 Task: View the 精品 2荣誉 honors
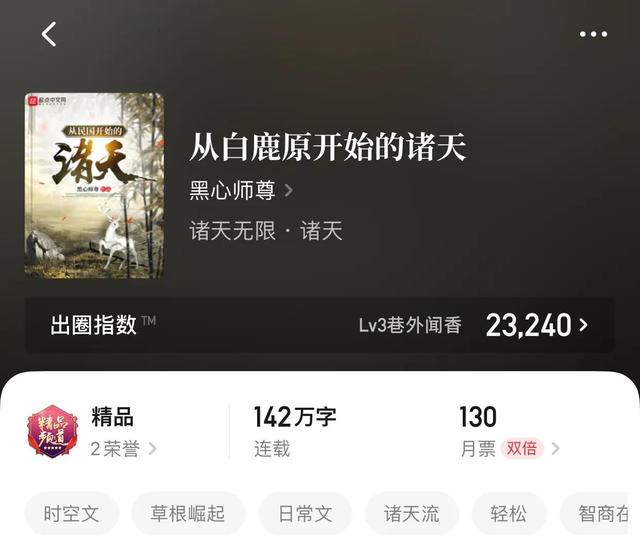point(110,432)
